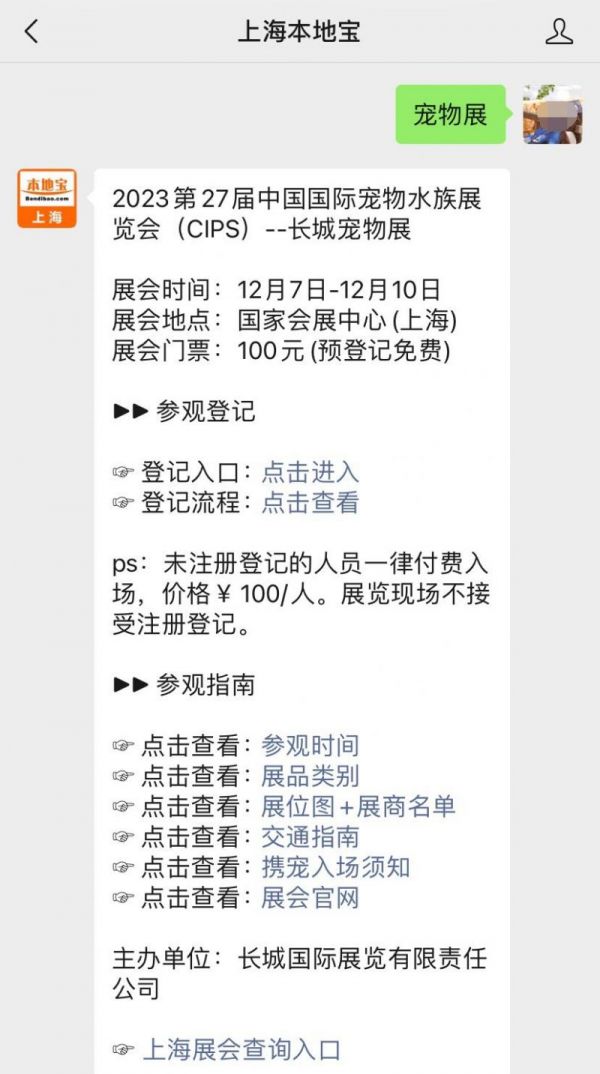The height and width of the screenshot is (1074, 600).
Task: Open the 上海本地宝 account avatar
Action: 47,198
